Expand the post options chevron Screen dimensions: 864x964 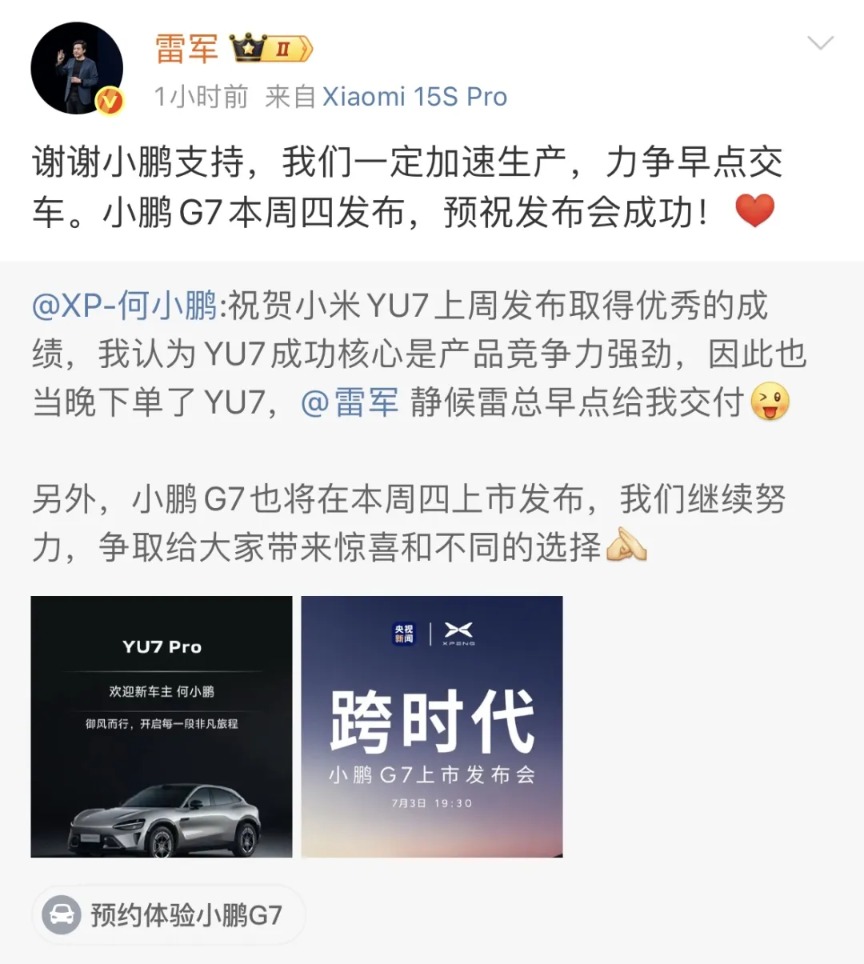tap(820, 43)
